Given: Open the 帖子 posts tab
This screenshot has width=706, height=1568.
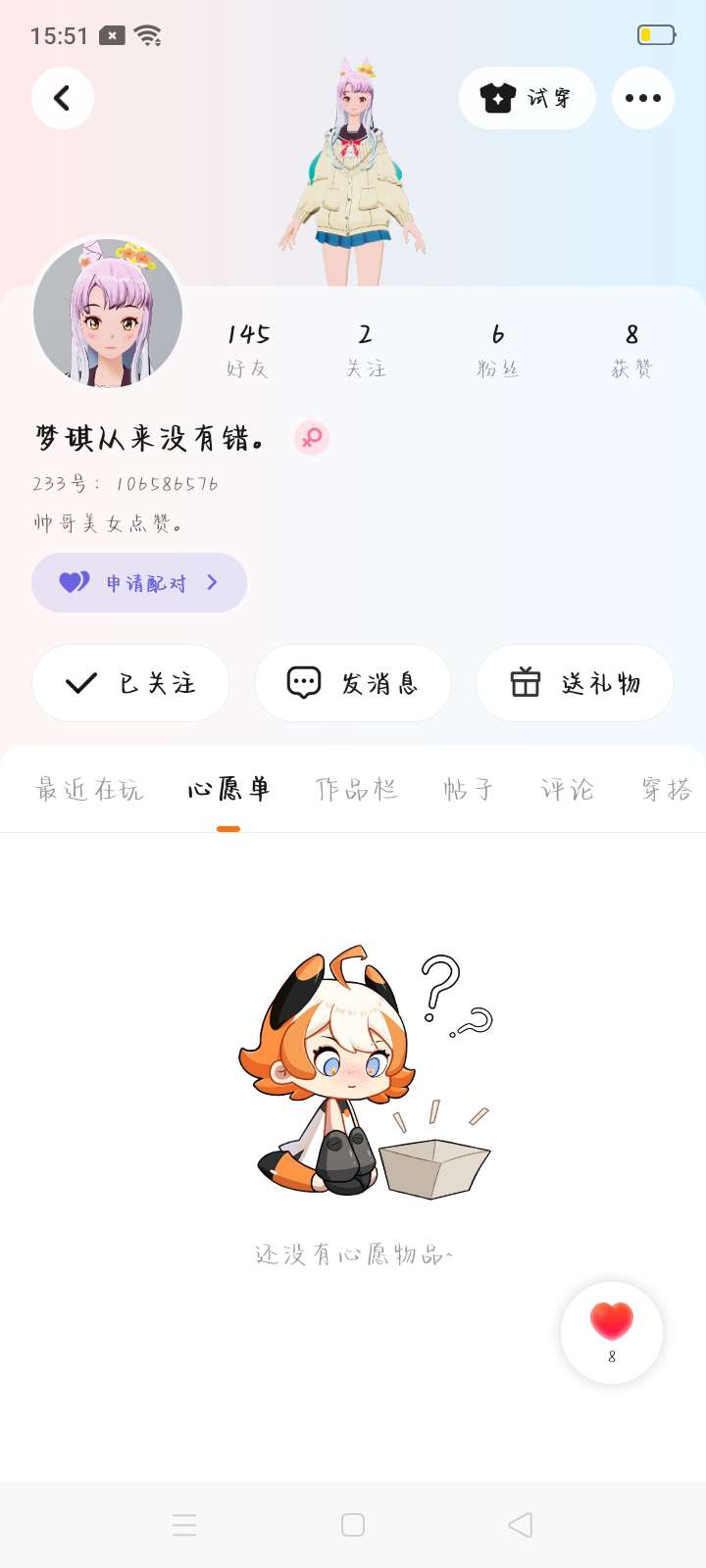Looking at the screenshot, I should pyautogui.click(x=468, y=789).
